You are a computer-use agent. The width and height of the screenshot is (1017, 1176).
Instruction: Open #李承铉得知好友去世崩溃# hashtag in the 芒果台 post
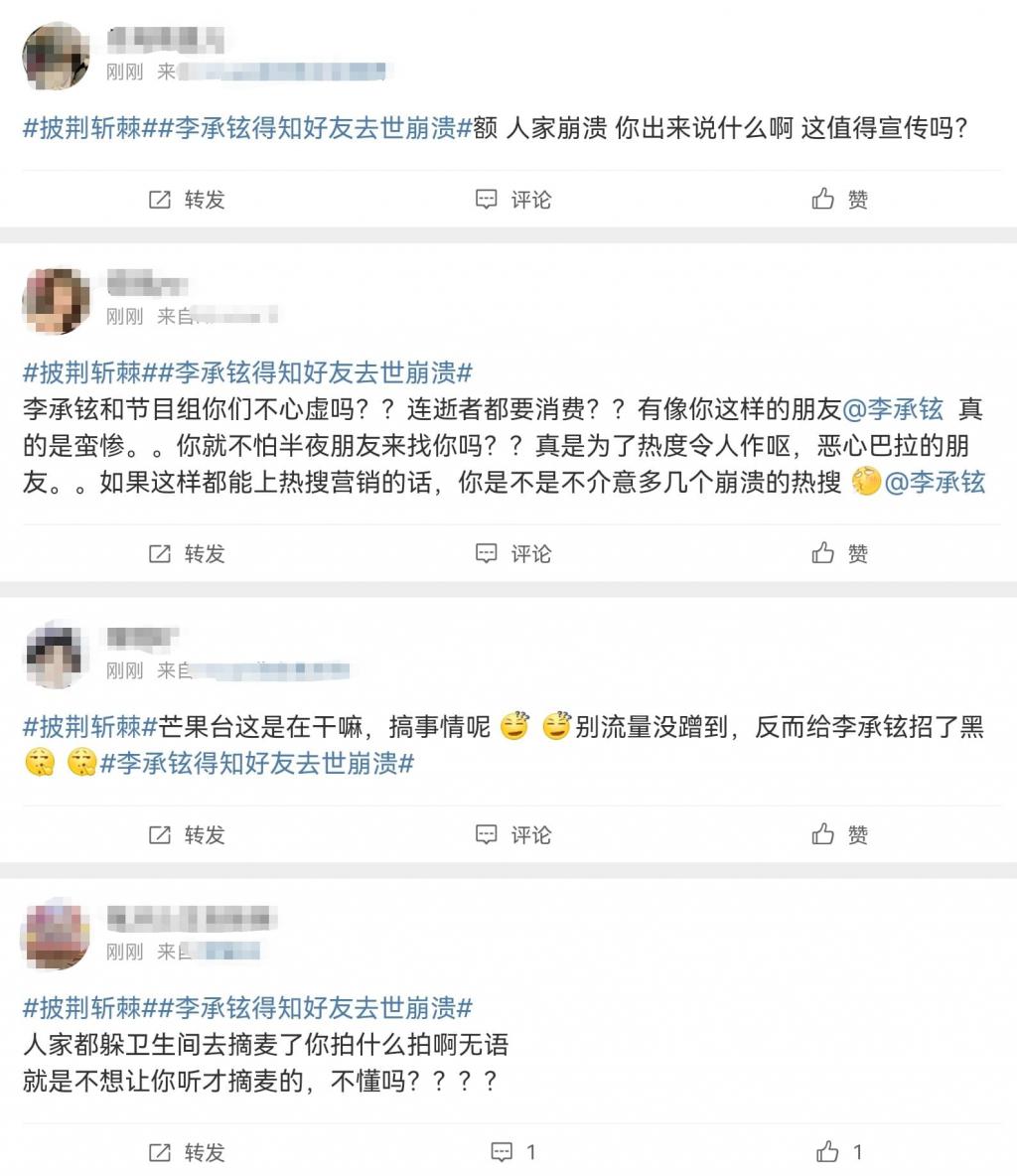pyautogui.click(x=256, y=764)
